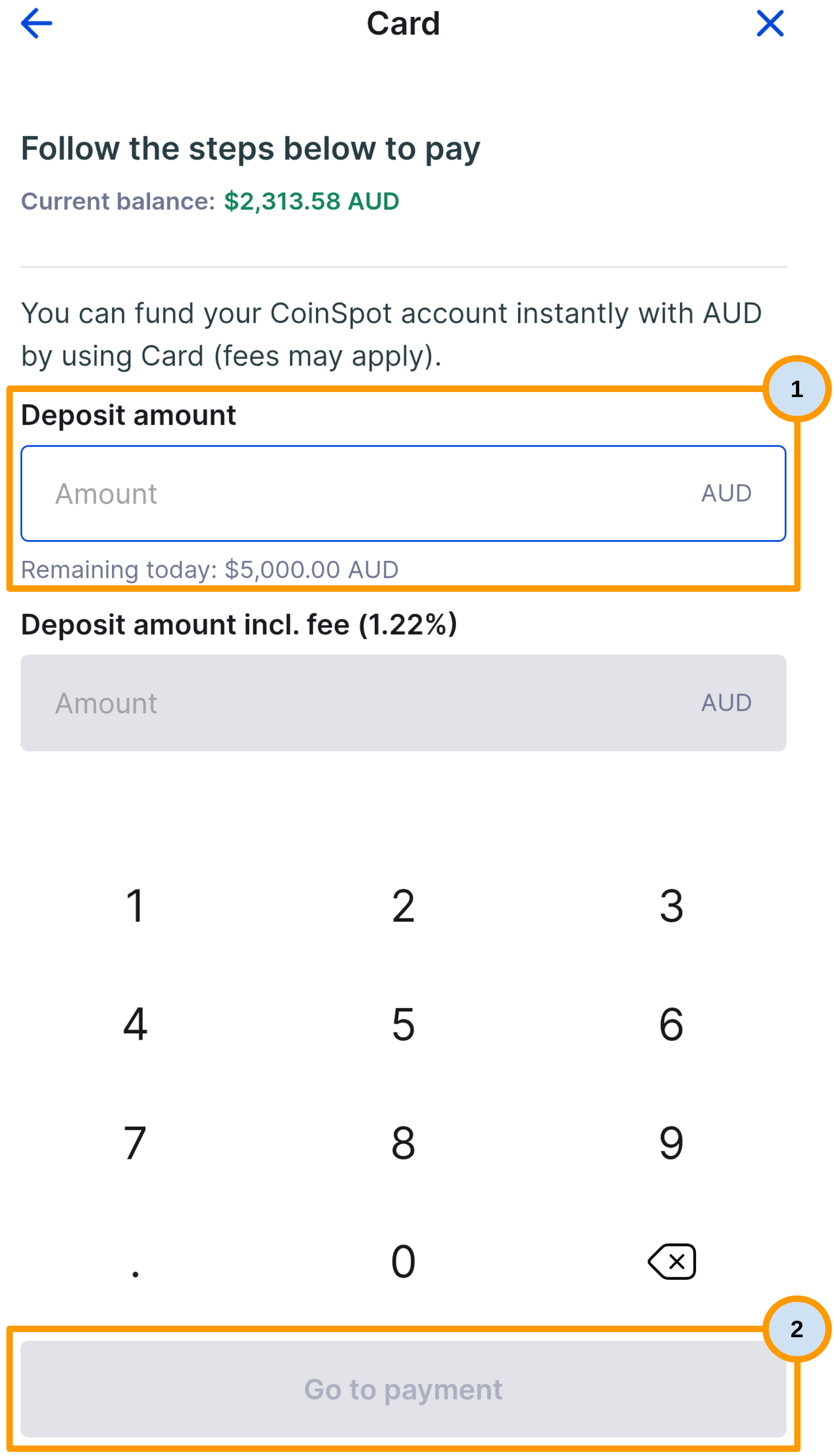Viewport: 834px width, 1456px height.
Task: Enter digit 6 on keypad
Action: coord(671,1025)
